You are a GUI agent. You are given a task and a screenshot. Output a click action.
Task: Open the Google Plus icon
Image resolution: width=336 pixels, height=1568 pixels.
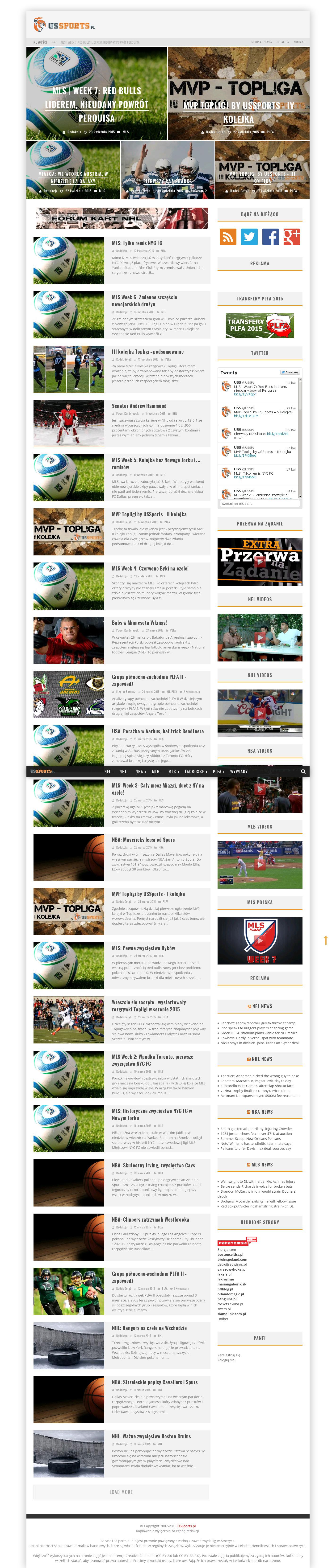(291, 237)
